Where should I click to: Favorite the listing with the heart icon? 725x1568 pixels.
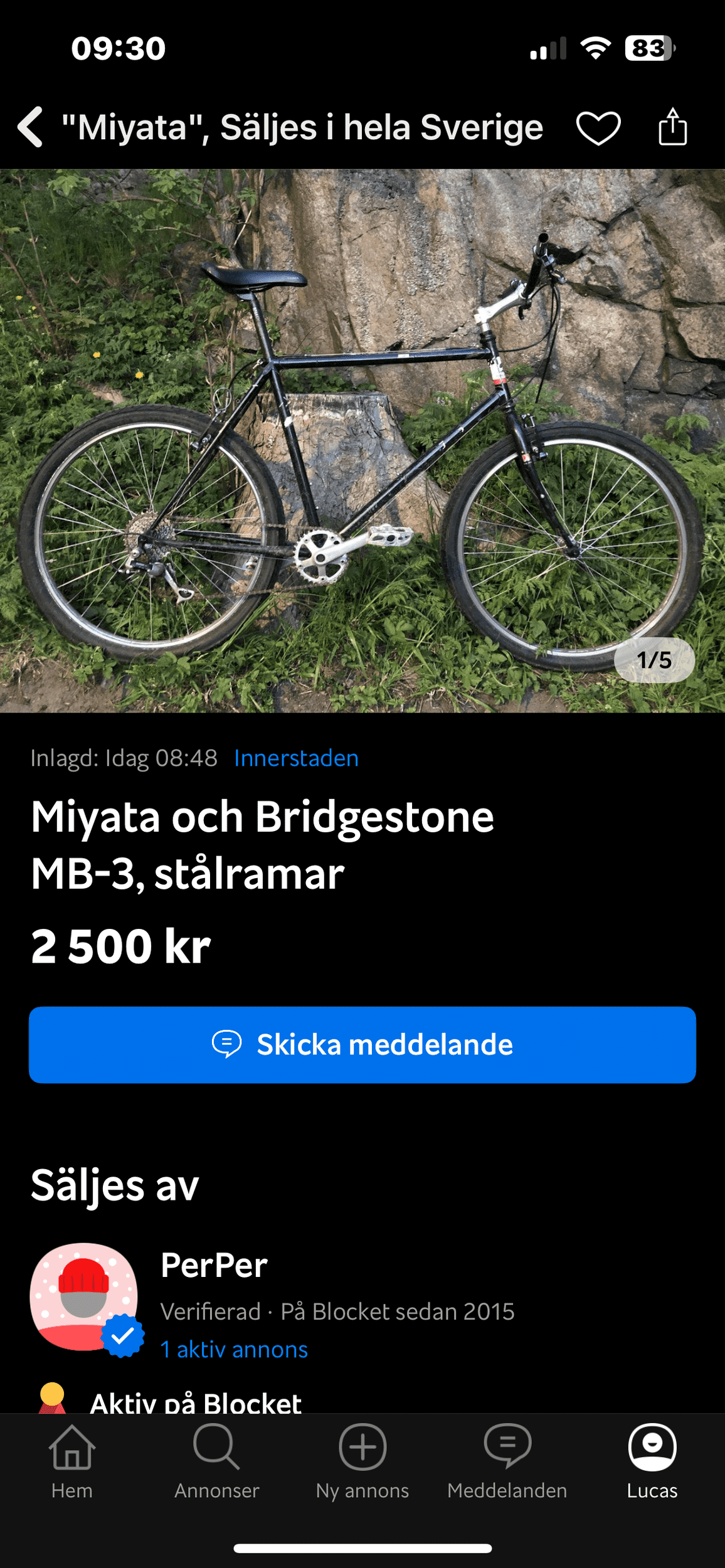pos(598,127)
